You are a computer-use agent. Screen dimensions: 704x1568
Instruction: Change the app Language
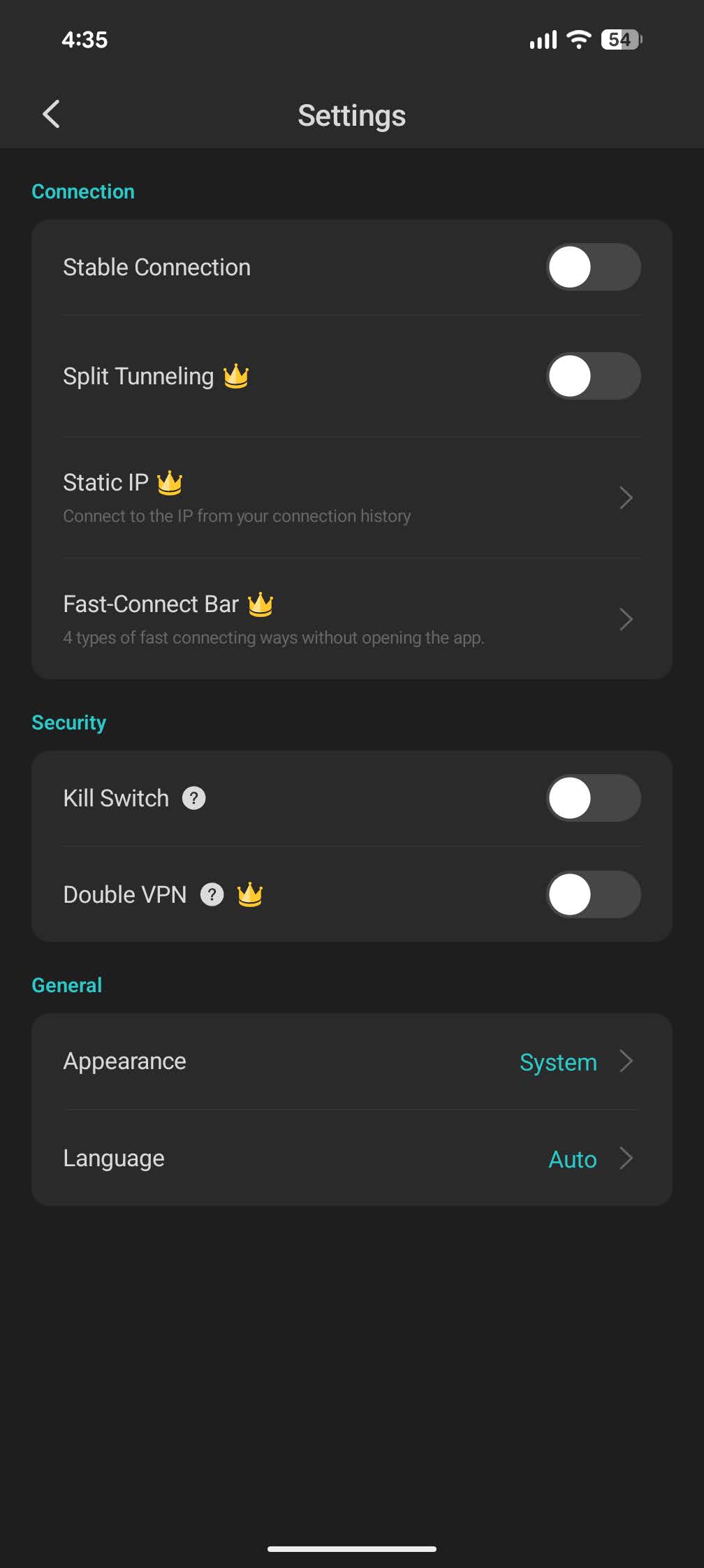(351, 1159)
